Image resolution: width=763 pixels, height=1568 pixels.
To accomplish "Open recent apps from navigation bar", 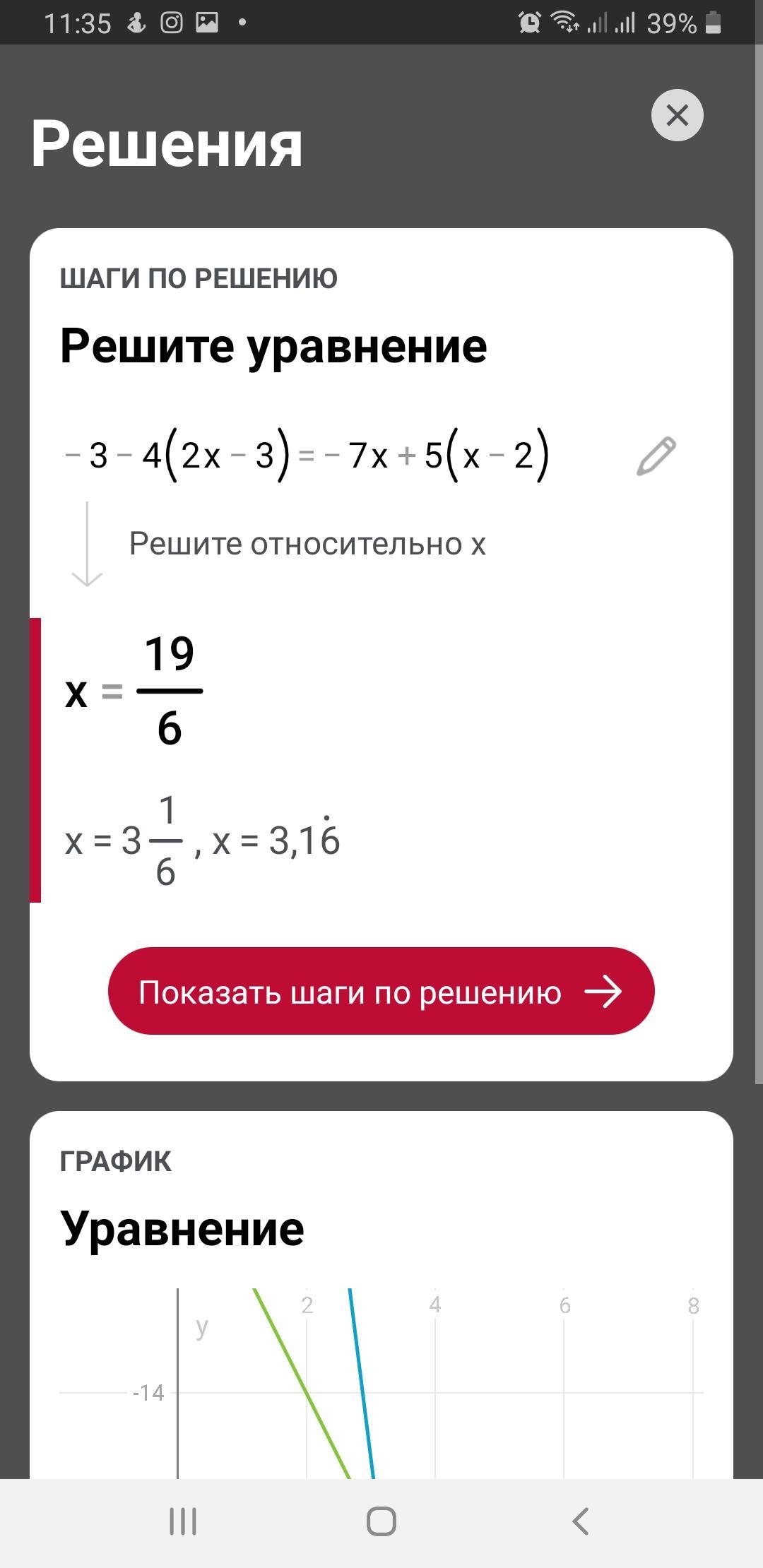I will coord(183,1521).
